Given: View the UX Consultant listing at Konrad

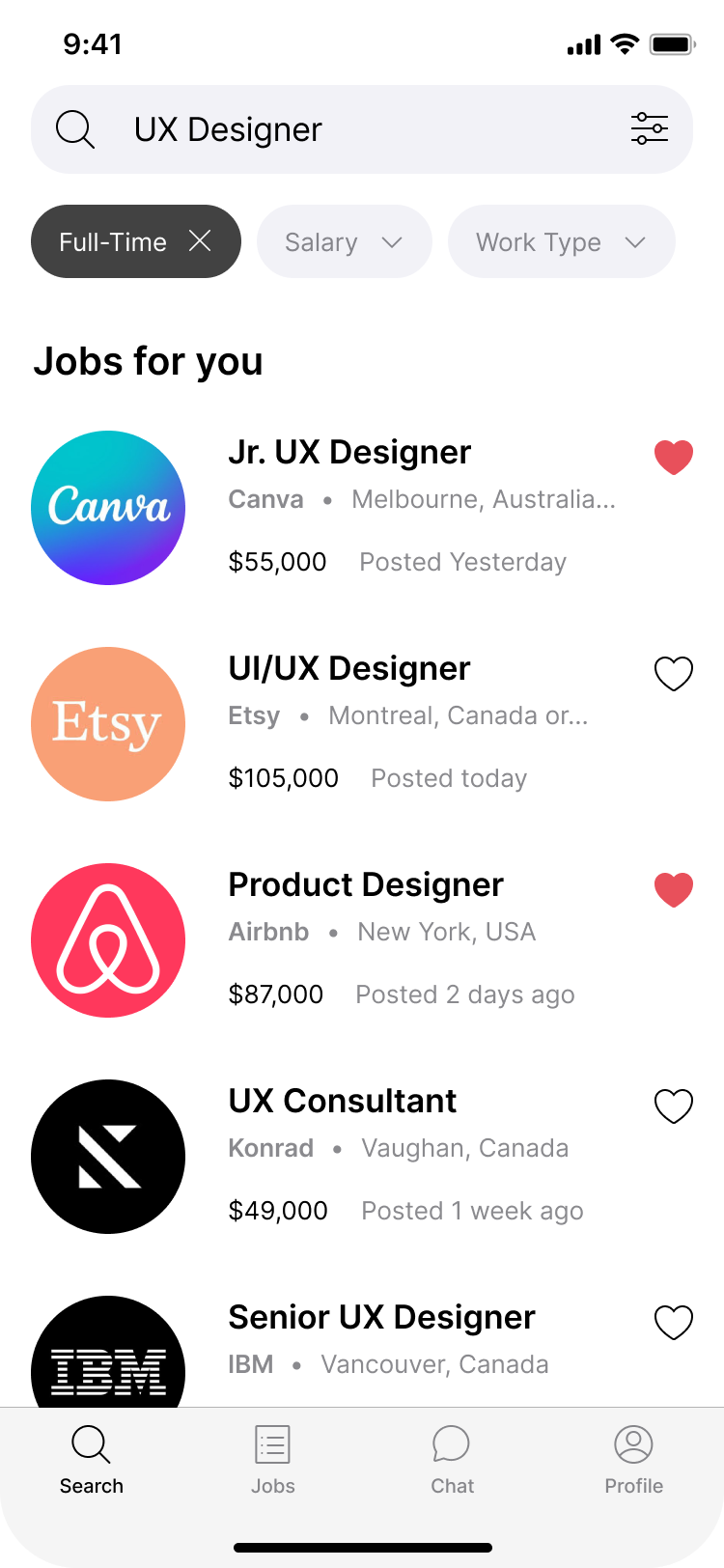Looking at the screenshot, I should [x=343, y=1102].
